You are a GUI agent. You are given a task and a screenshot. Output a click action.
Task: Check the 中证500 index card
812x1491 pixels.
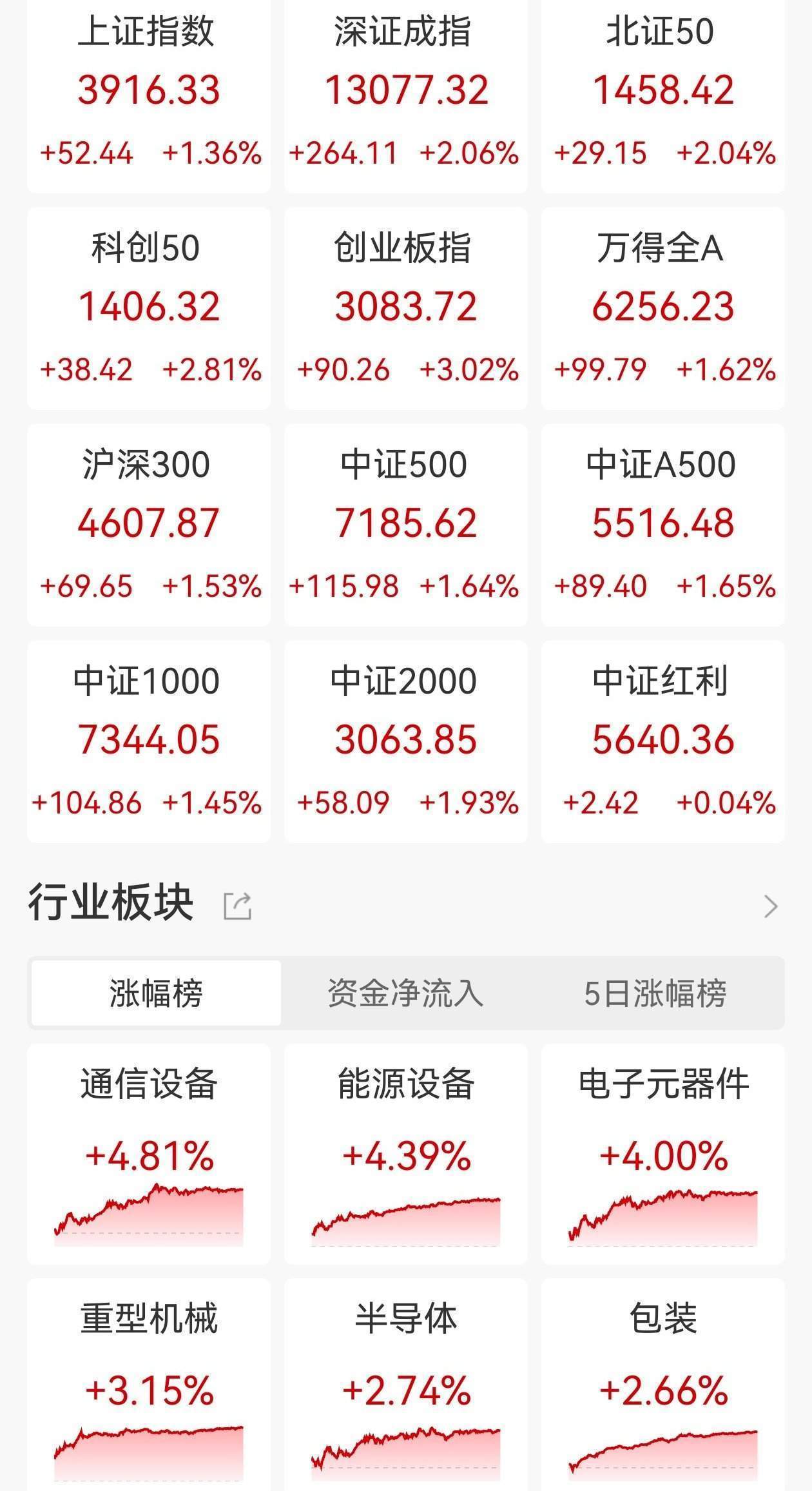pos(405,524)
